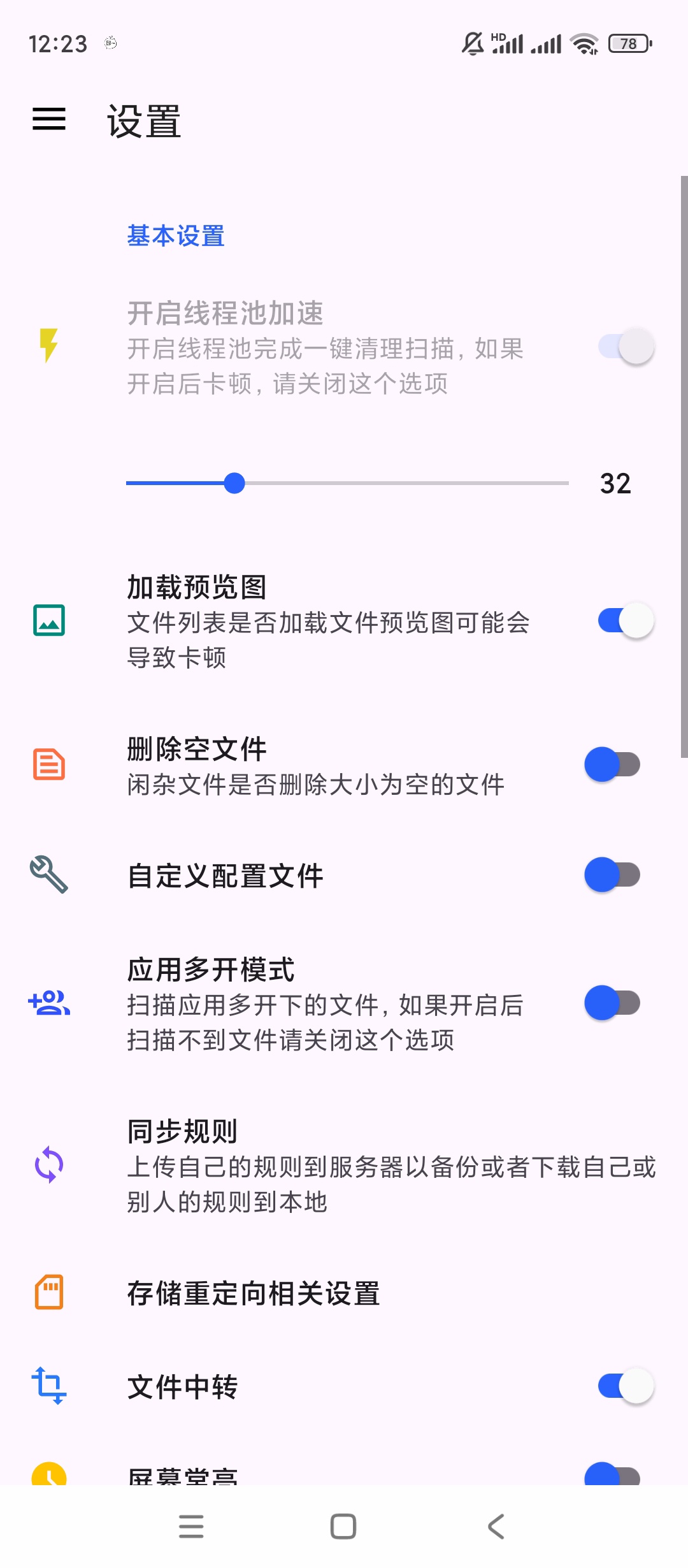Toggle the 文件中转 switch
This screenshot has width=688, height=1568.
click(625, 1386)
